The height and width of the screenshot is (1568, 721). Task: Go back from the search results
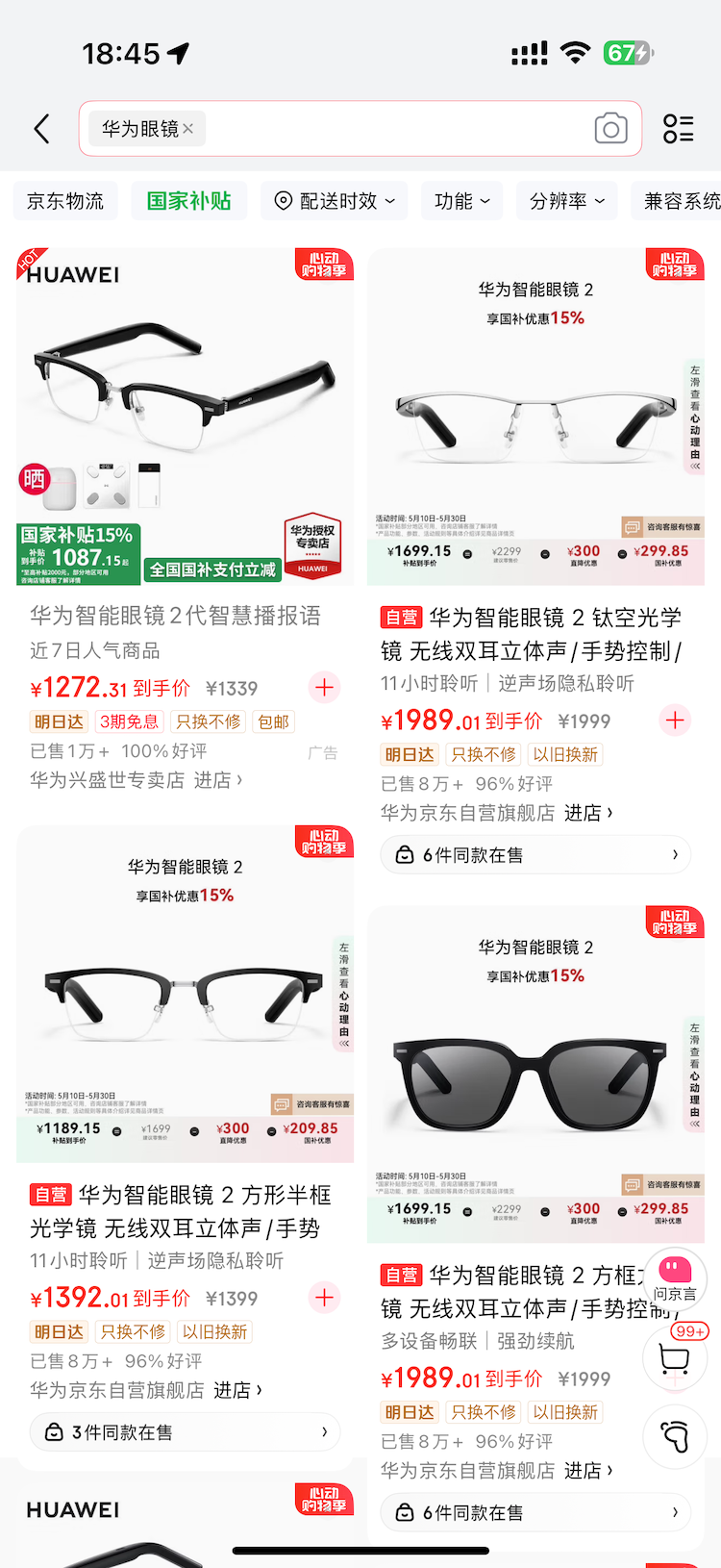point(41,129)
